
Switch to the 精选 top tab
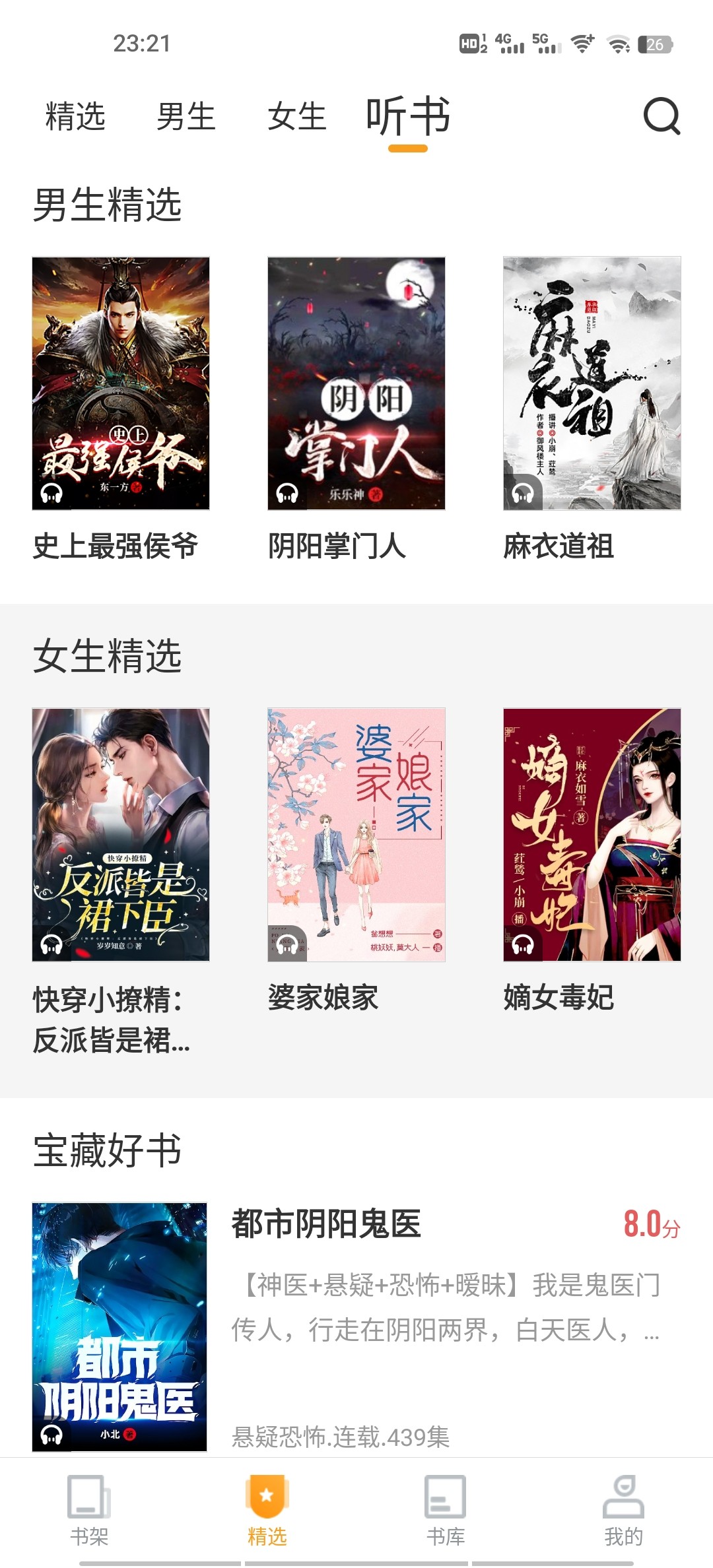pyautogui.click(x=75, y=117)
